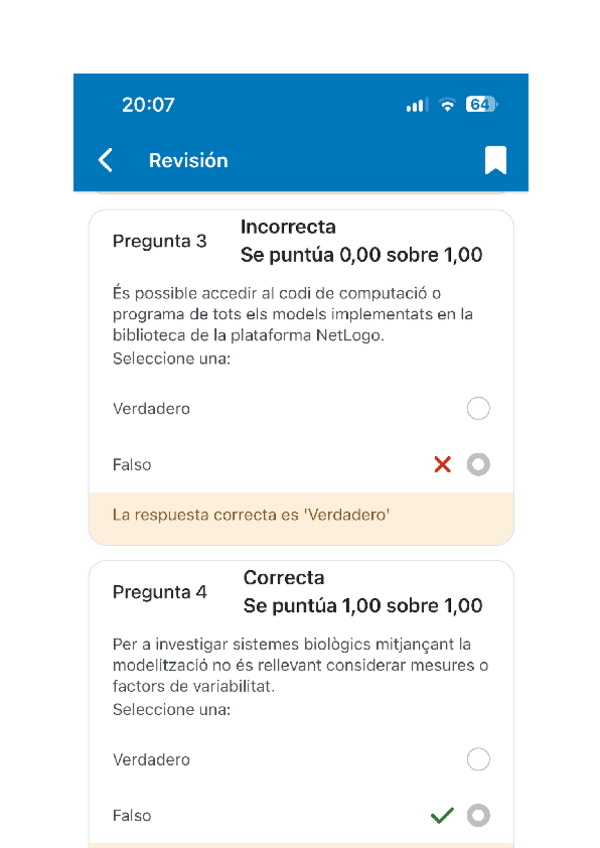
Task: Go back from the Revisión screen
Action: point(105,160)
